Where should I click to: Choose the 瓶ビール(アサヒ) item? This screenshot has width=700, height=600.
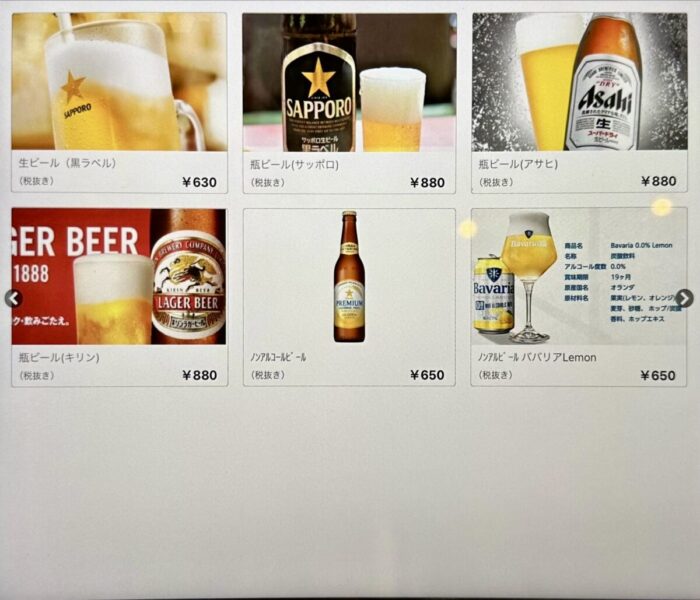[579, 102]
